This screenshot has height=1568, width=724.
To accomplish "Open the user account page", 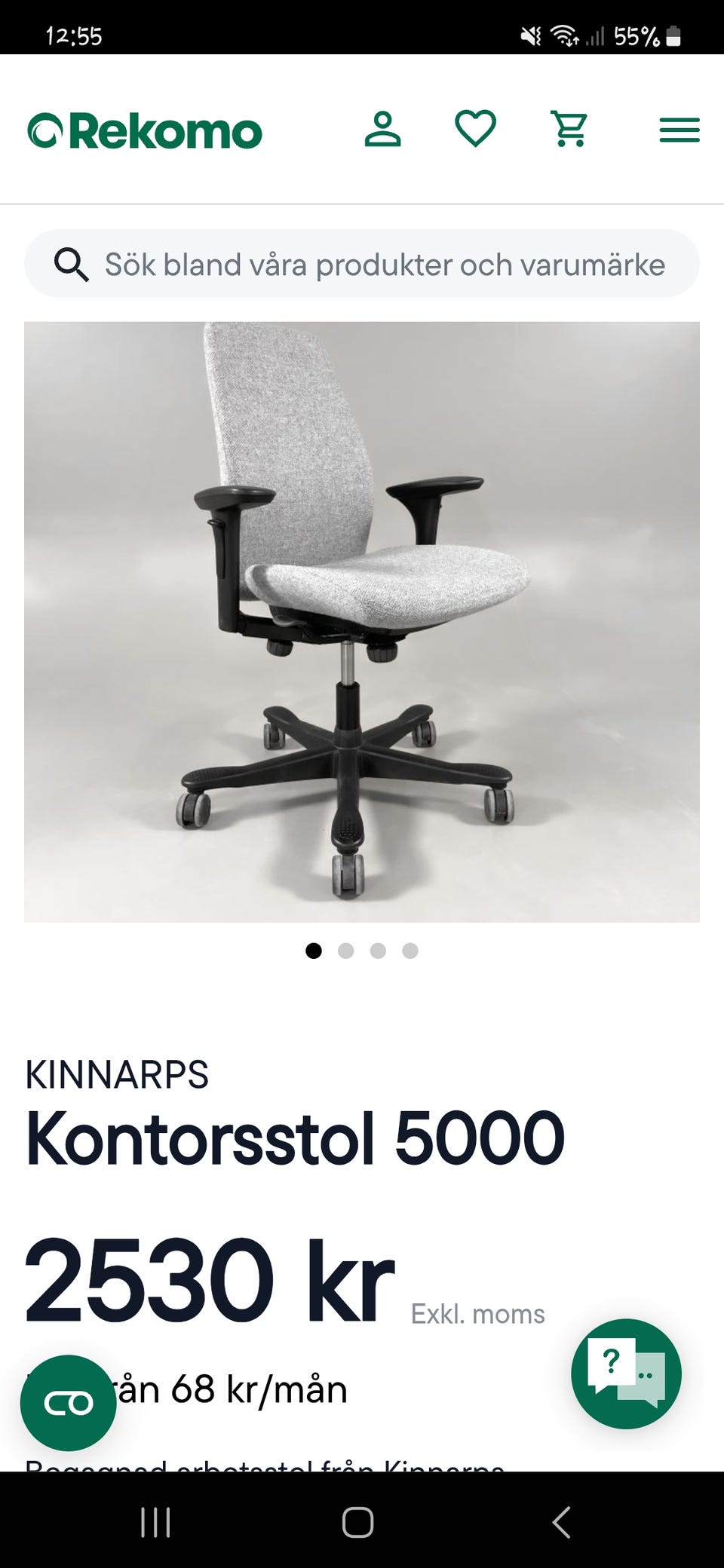I will coord(382,129).
